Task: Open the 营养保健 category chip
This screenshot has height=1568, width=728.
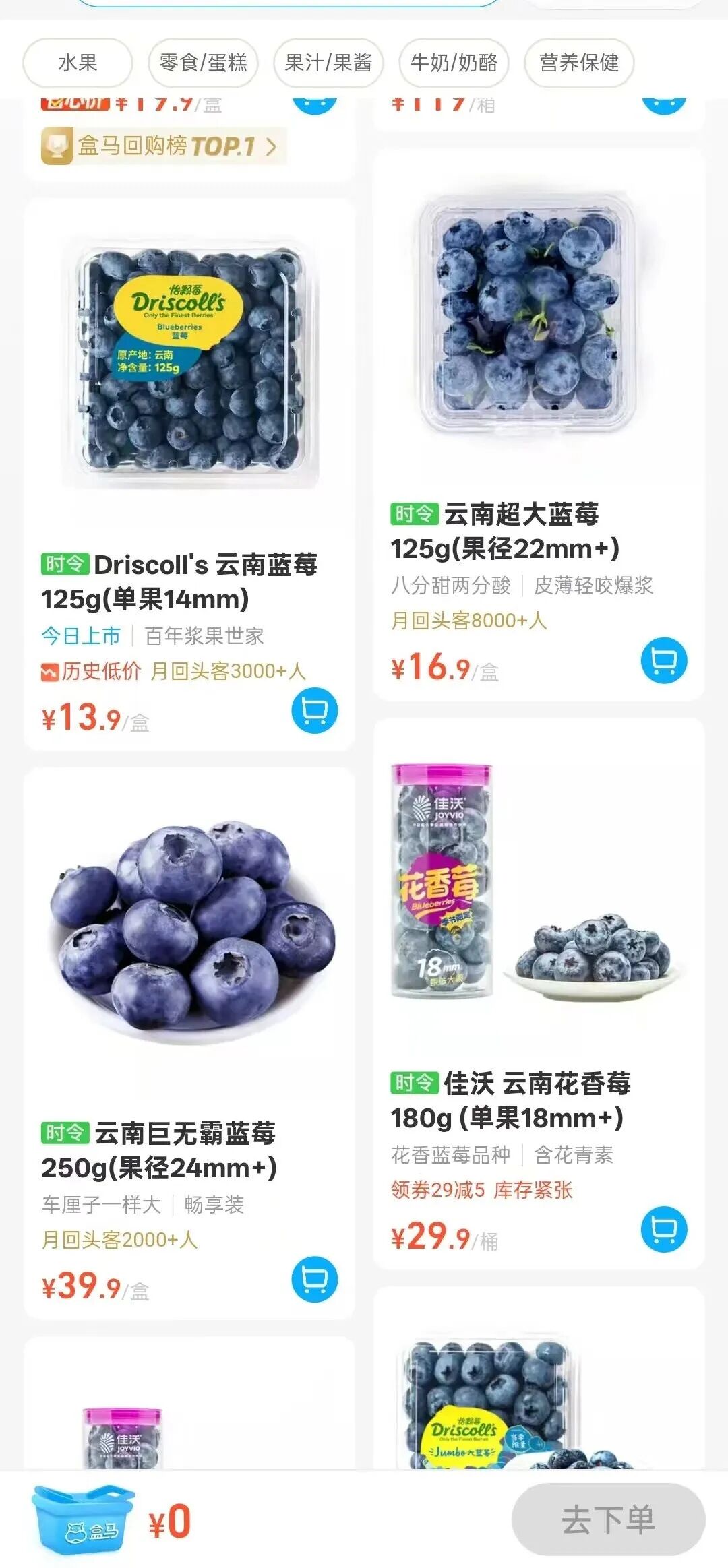Action: pos(579,63)
